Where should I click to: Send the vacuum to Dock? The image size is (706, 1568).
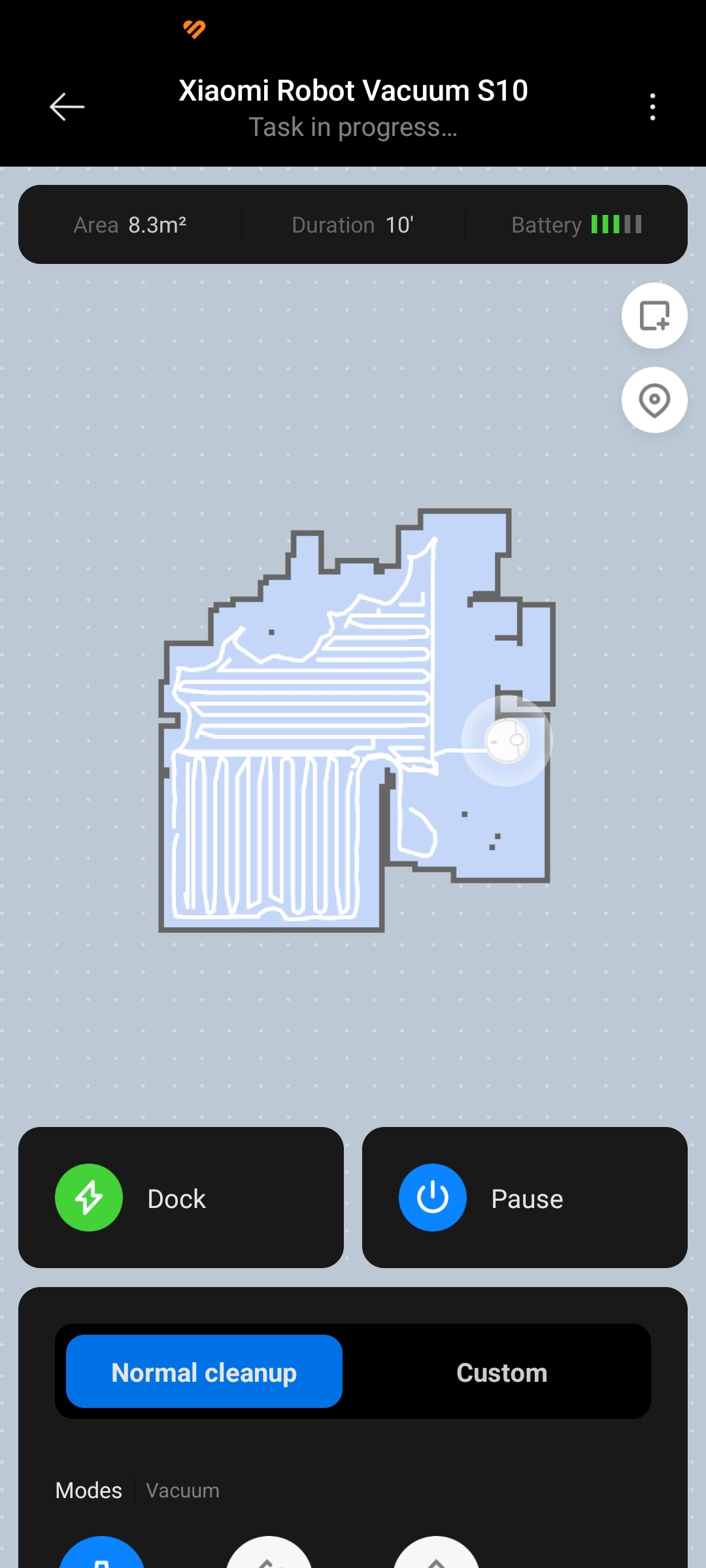(181, 1198)
